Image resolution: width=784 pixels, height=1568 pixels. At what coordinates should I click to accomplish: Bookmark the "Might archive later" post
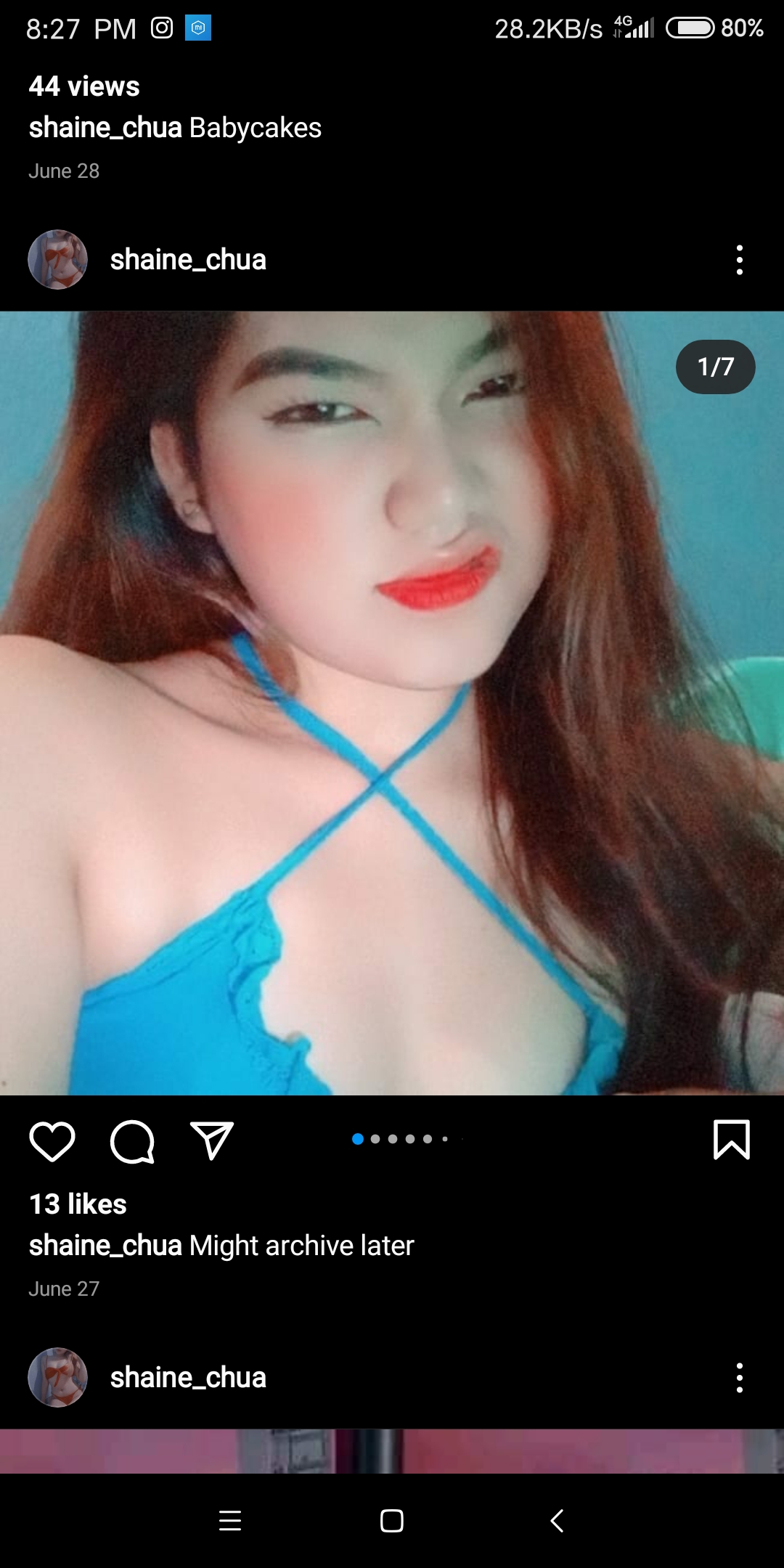tap(732, 1140)
